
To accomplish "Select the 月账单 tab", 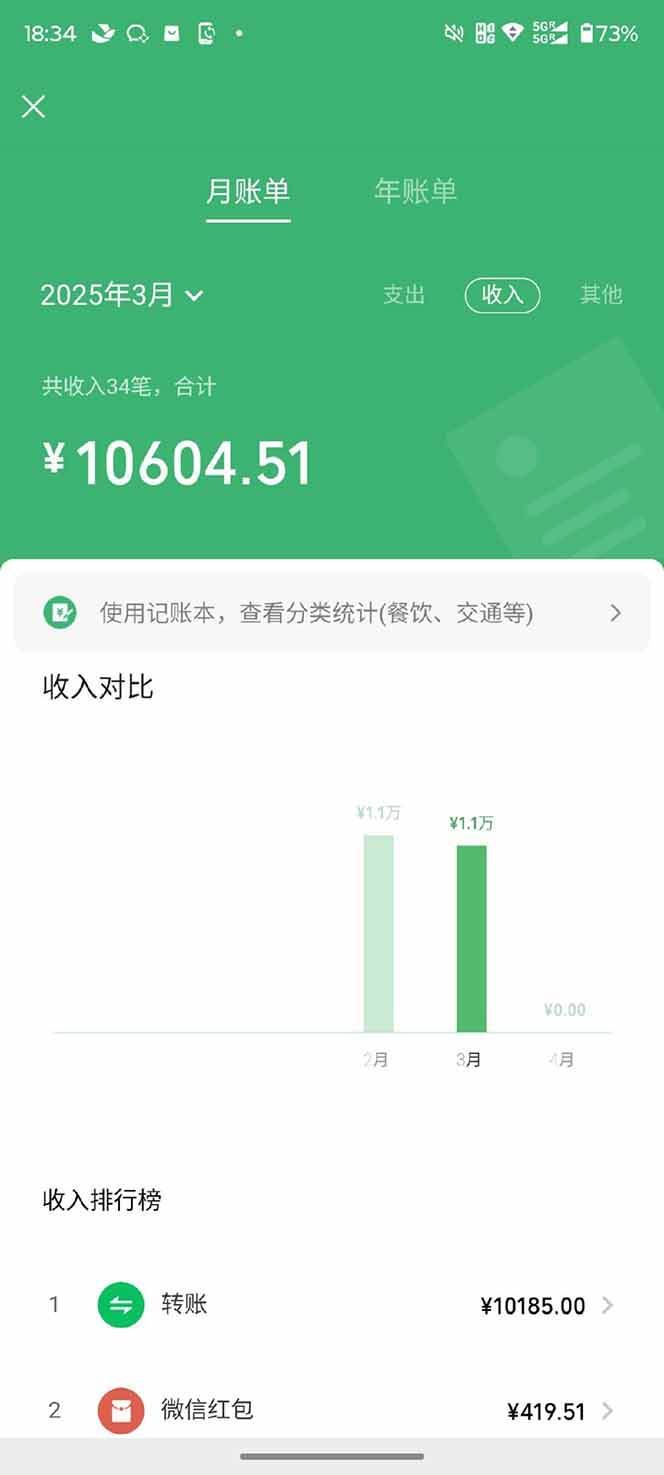I will 248,191.
